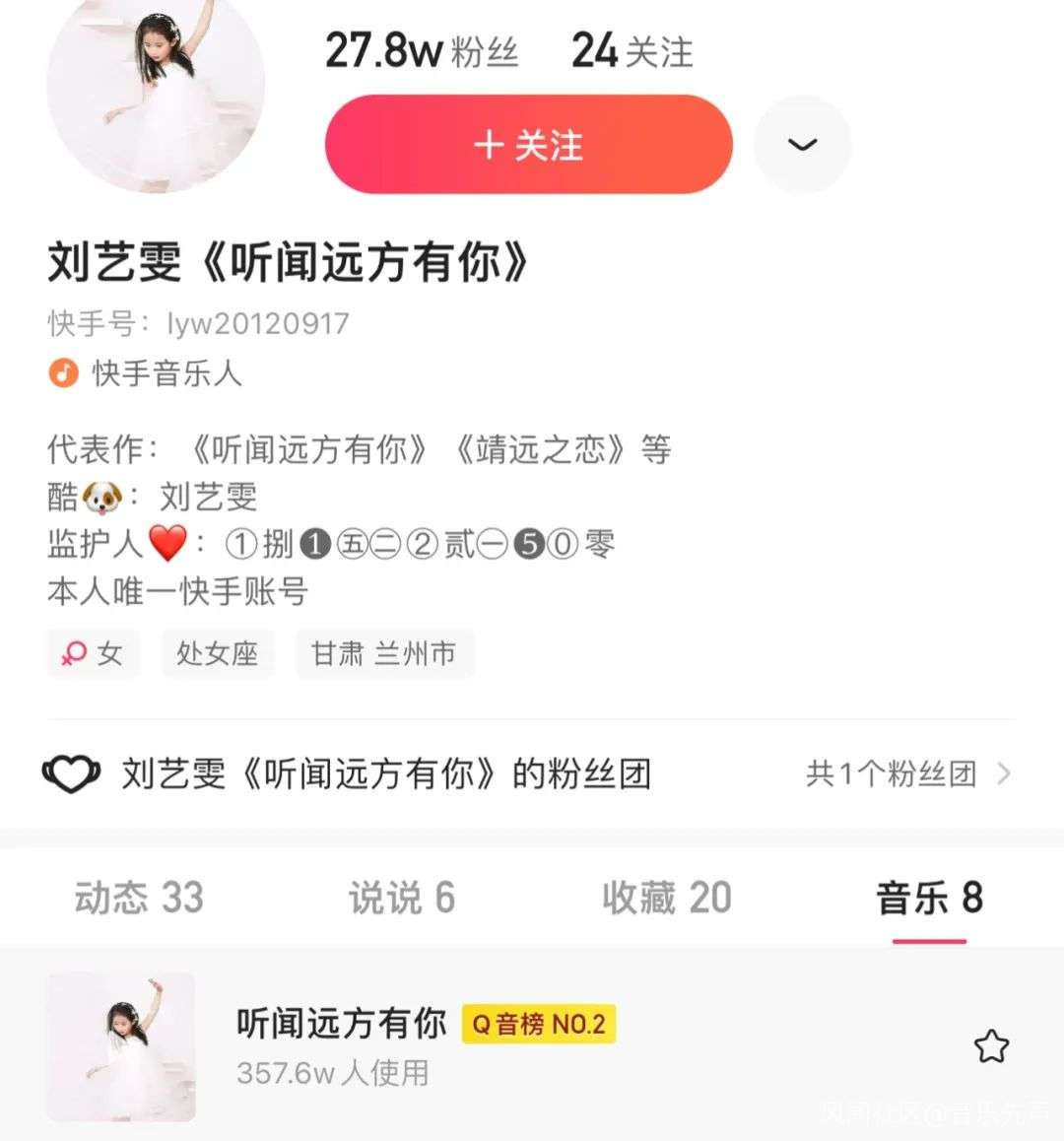View the 24 关注 following list
1064x1141 pixels.
632,50
